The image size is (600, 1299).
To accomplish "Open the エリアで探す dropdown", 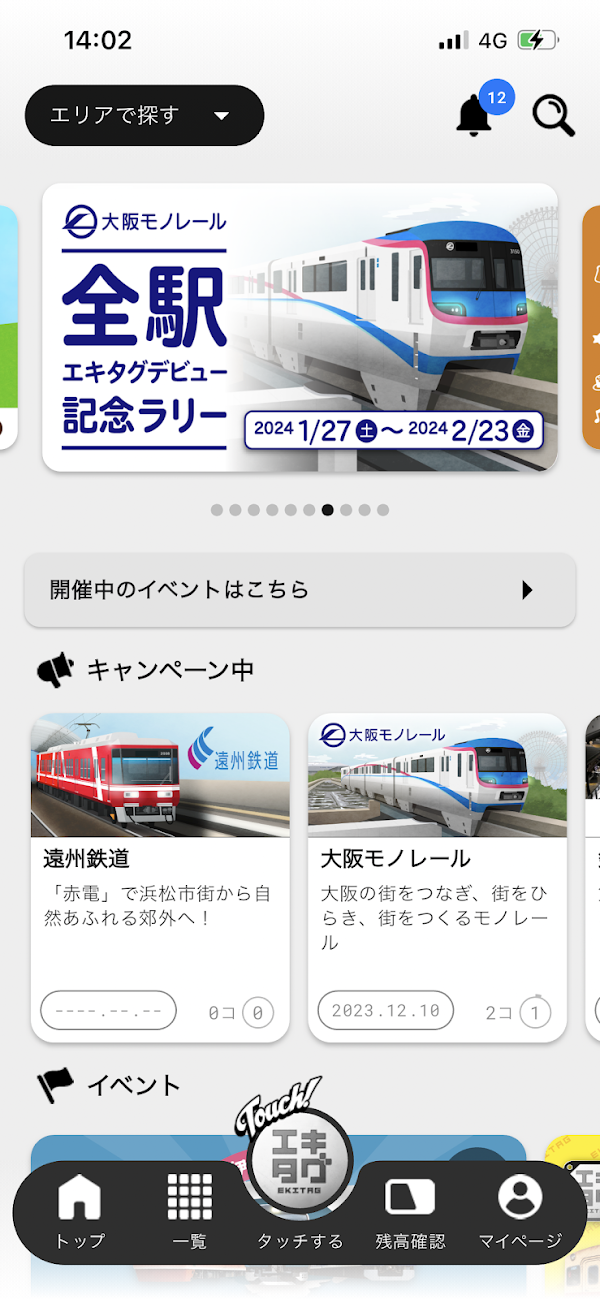I will point(144,116).
